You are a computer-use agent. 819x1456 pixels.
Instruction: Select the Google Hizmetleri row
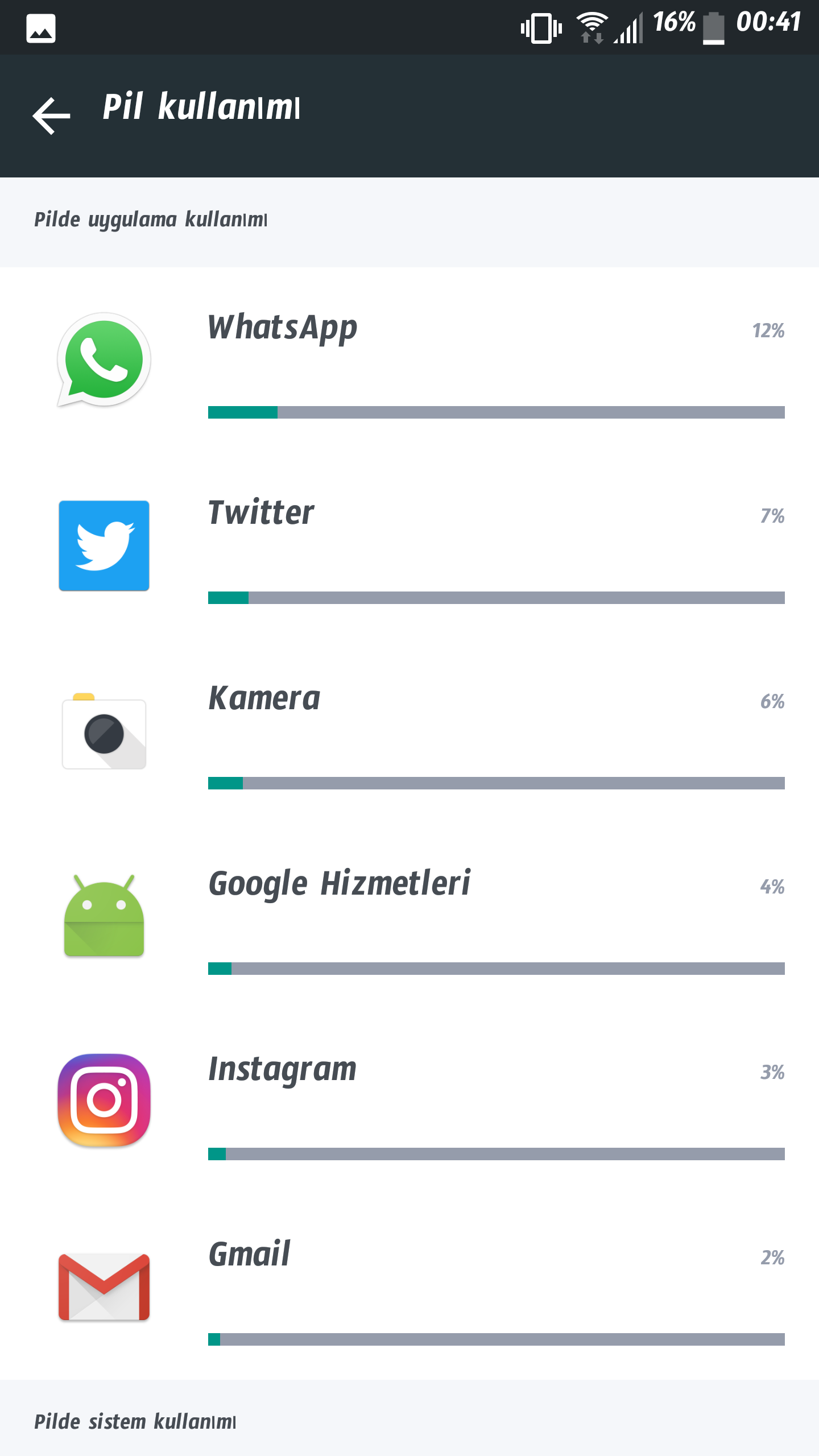click(409, 916)
